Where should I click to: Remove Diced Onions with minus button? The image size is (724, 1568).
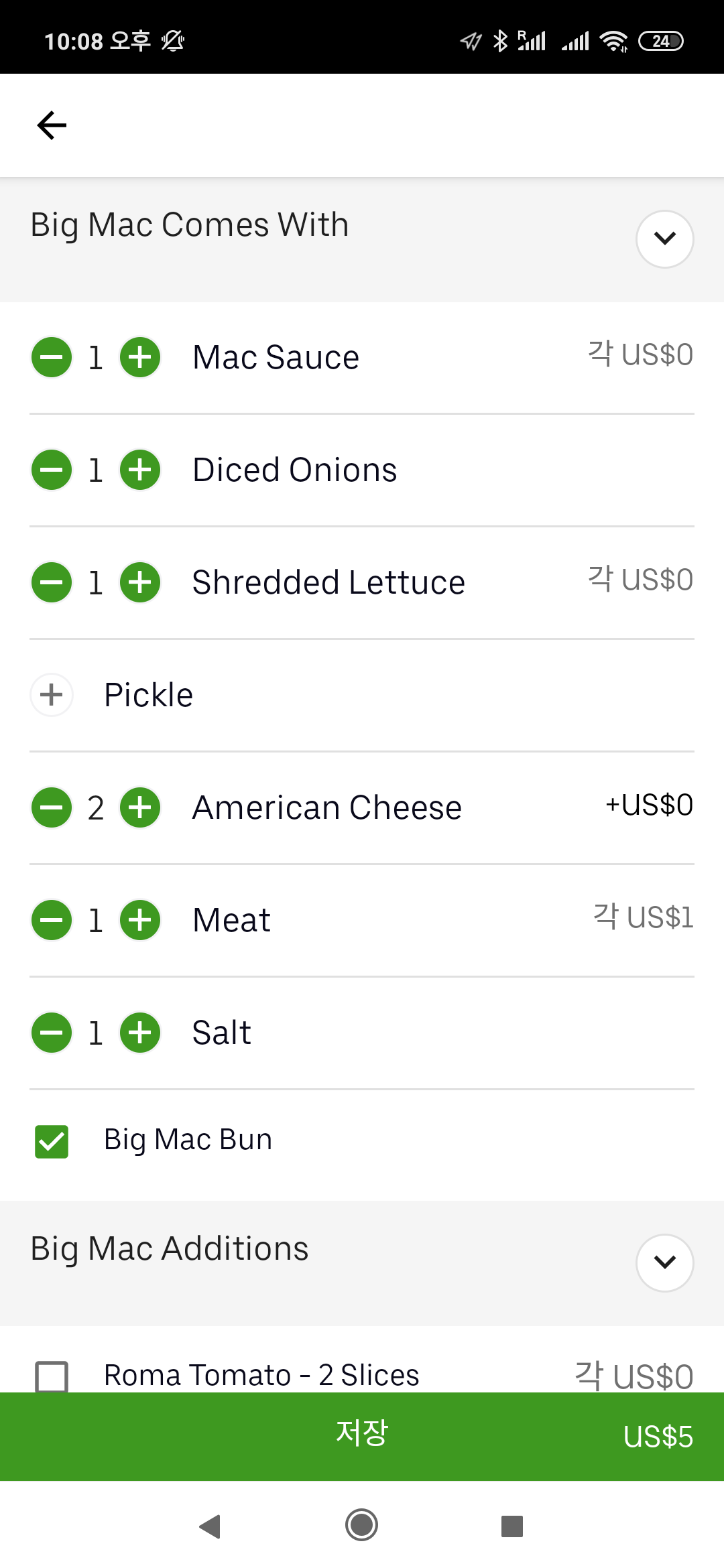[x=52, y=470]
